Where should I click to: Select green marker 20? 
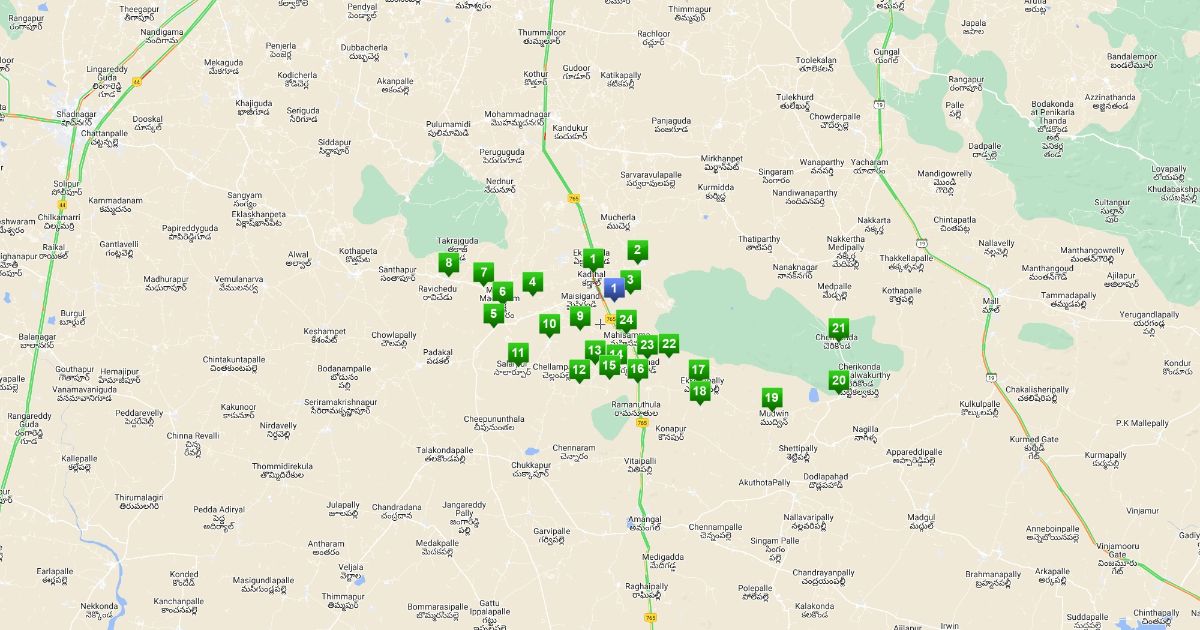tap(838, 380)
